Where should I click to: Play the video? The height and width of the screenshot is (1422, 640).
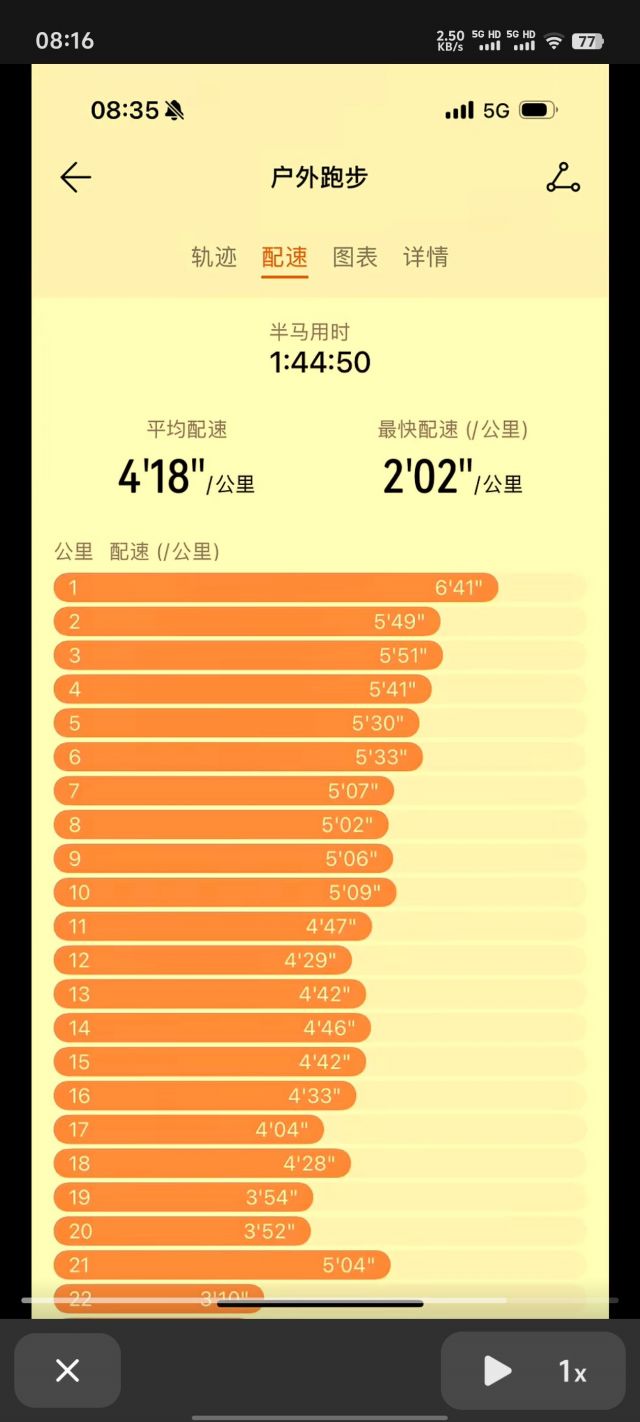497,1371
